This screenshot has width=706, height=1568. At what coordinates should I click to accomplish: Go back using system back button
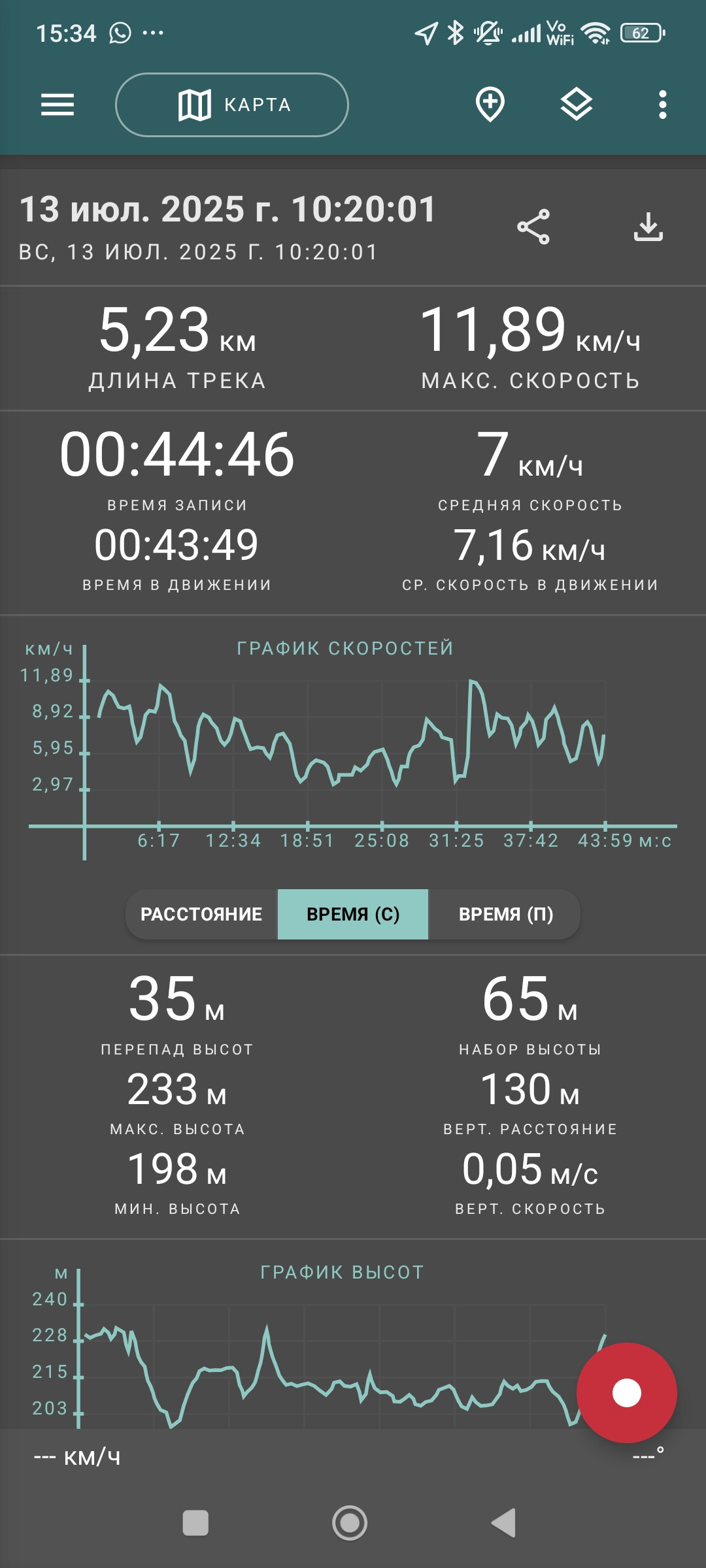[x=504, y=1523]
